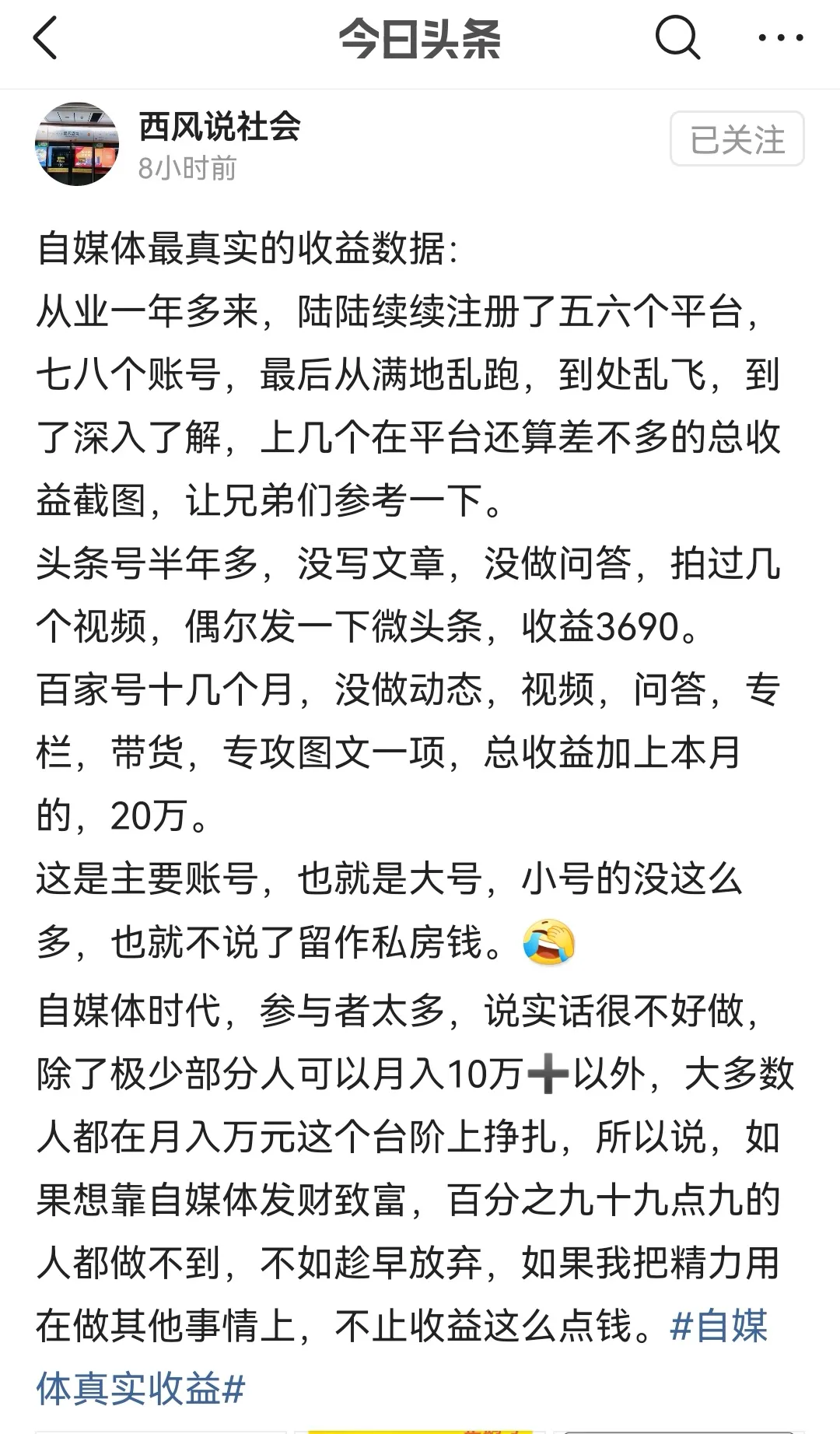
Task: Go back using the top-left arrow
Action: point(45,39)
